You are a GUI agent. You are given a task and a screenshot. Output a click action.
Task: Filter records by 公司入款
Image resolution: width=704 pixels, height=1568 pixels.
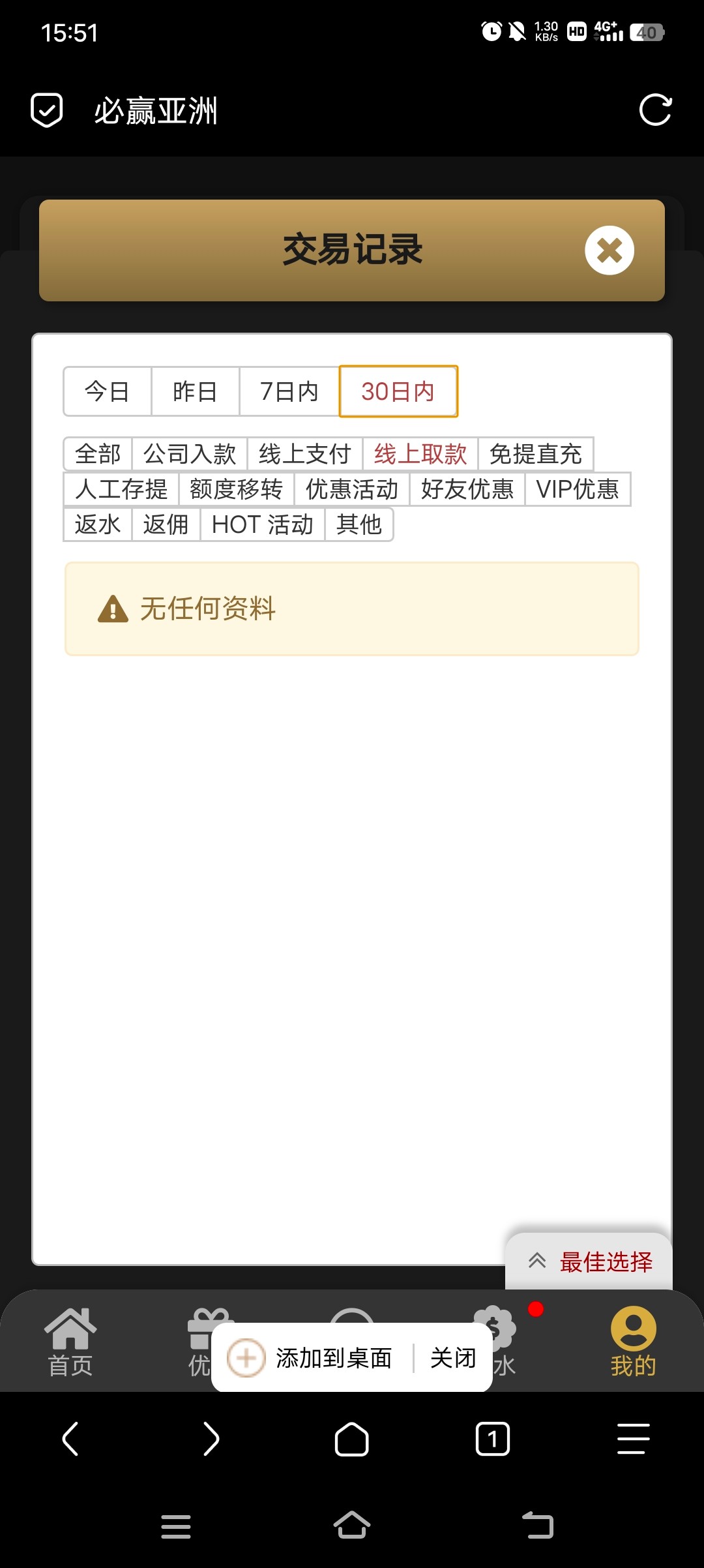click(190, 454)
